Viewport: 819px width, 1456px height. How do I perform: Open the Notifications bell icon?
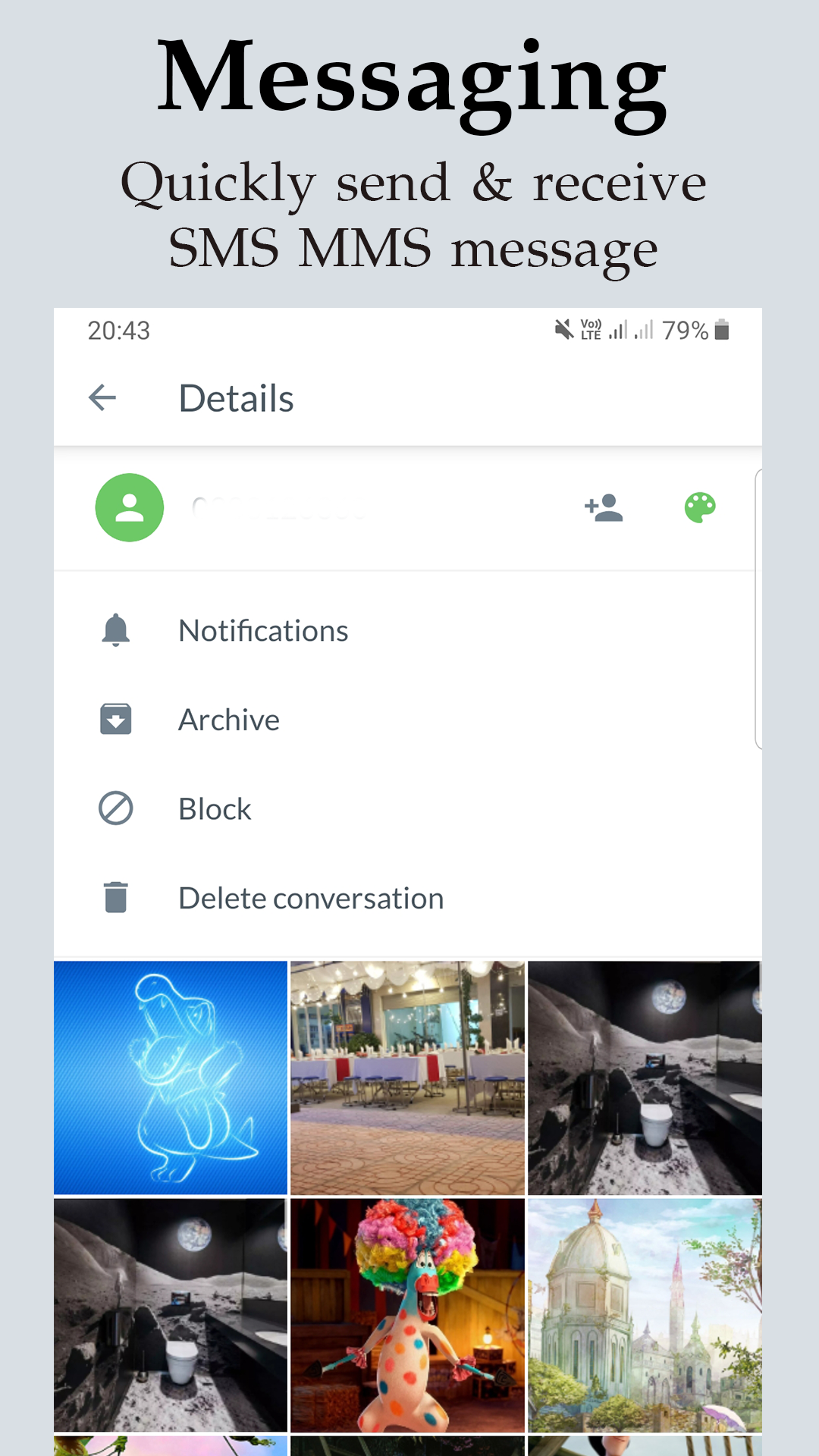115,629
